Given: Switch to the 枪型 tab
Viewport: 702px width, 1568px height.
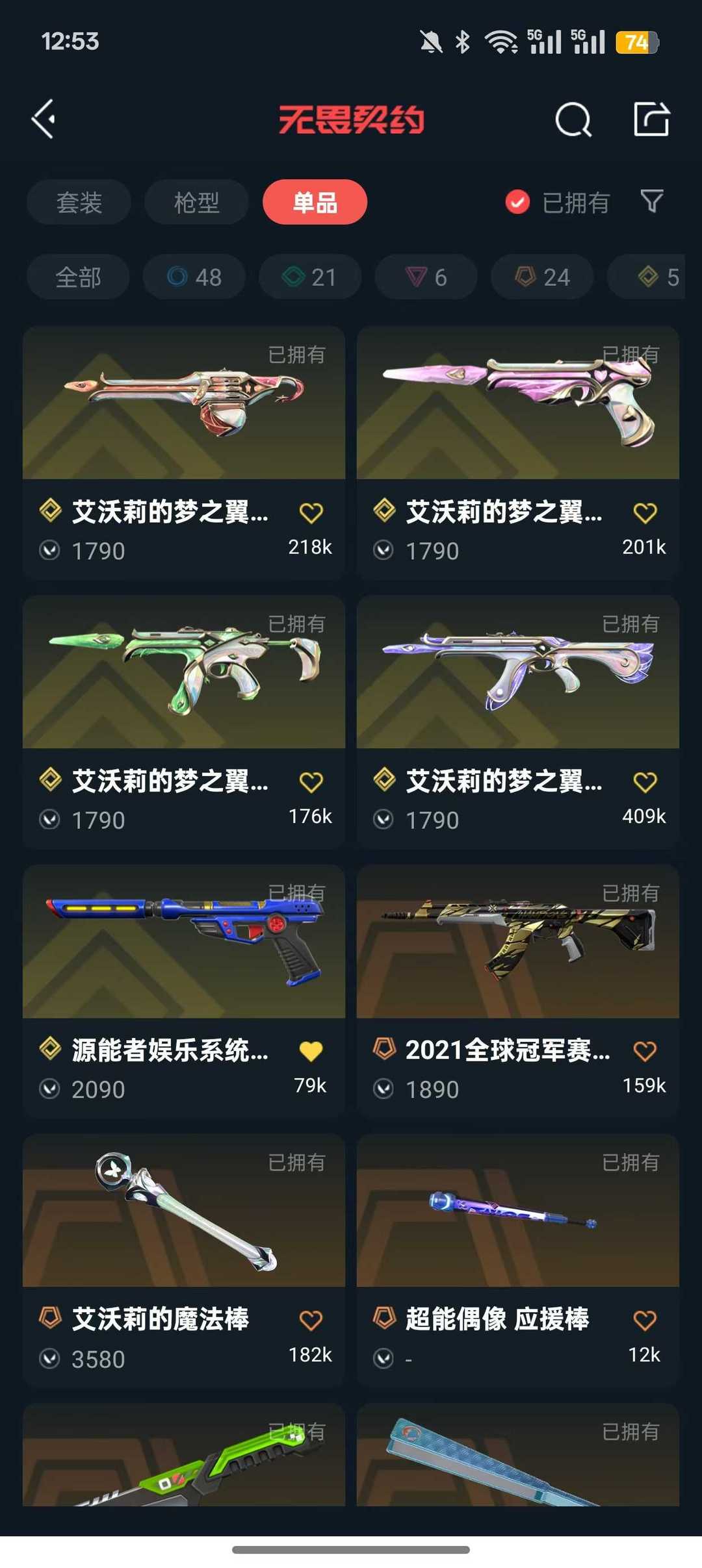Looking at the screenshot, I should [x=196, y=203].
